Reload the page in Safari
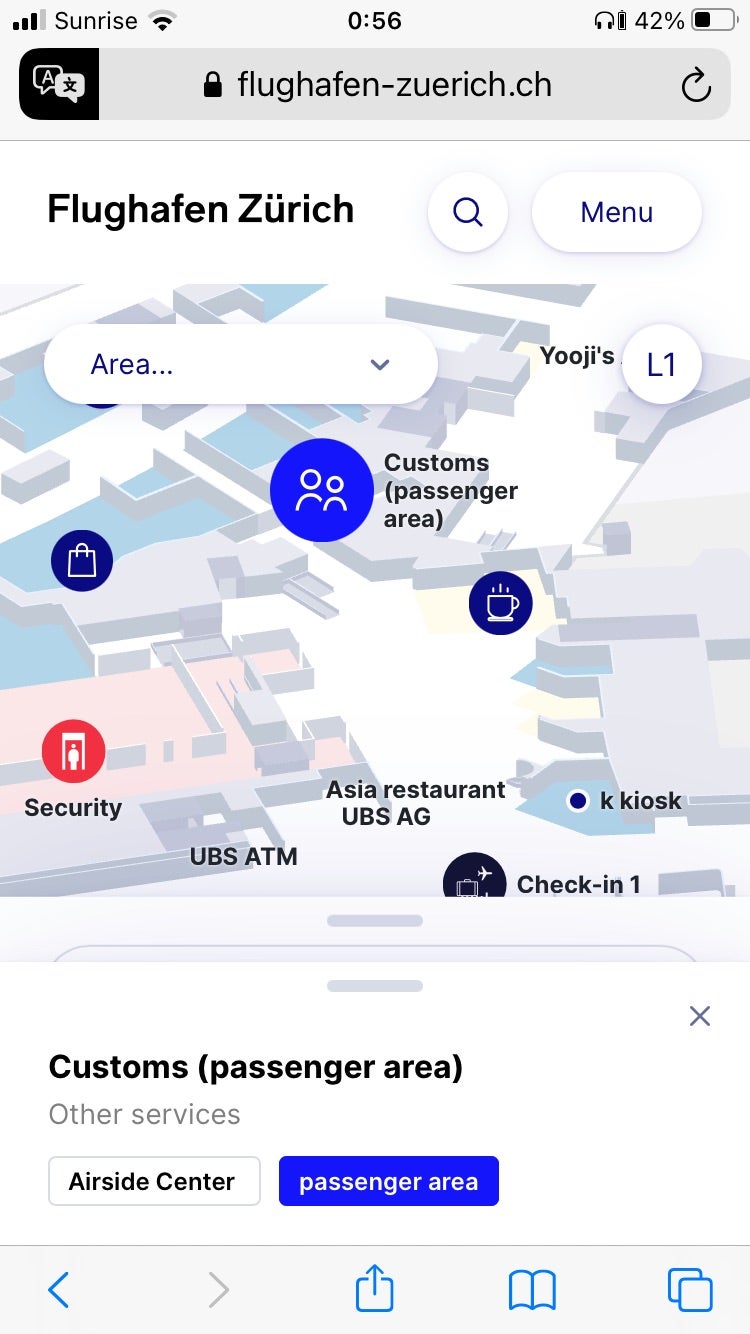The height and width of the screenshot is (1334, 750). [696, 85]
